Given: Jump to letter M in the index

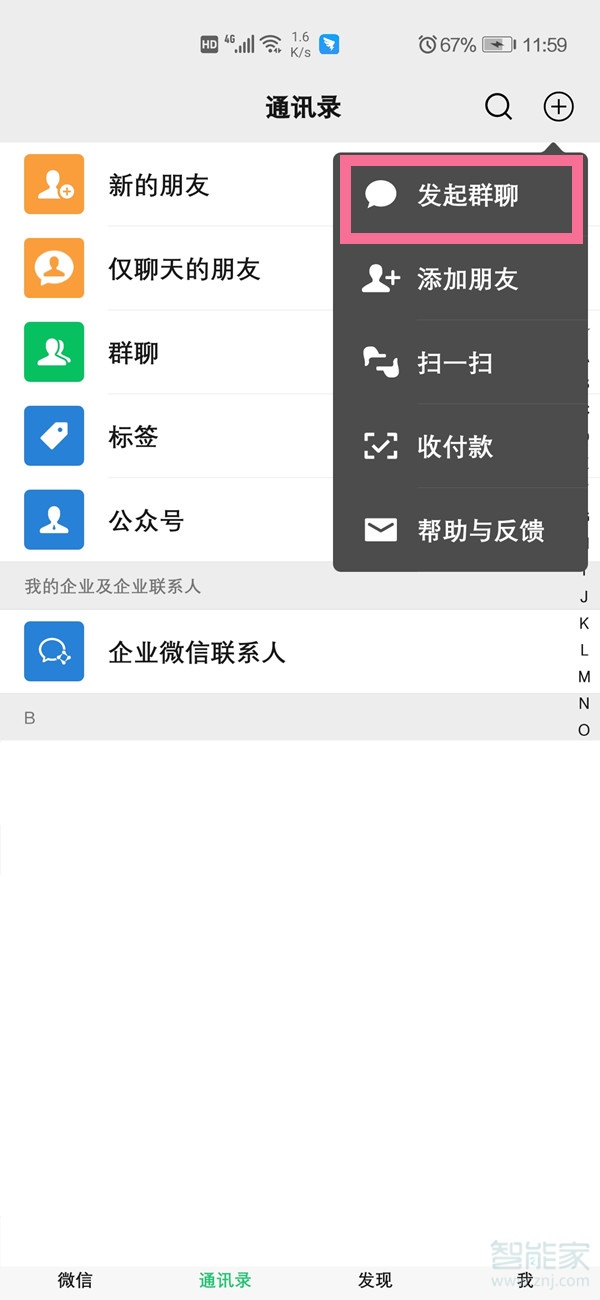Looking at the screenshot, I should pyautogui.click(x=584, y=677).
